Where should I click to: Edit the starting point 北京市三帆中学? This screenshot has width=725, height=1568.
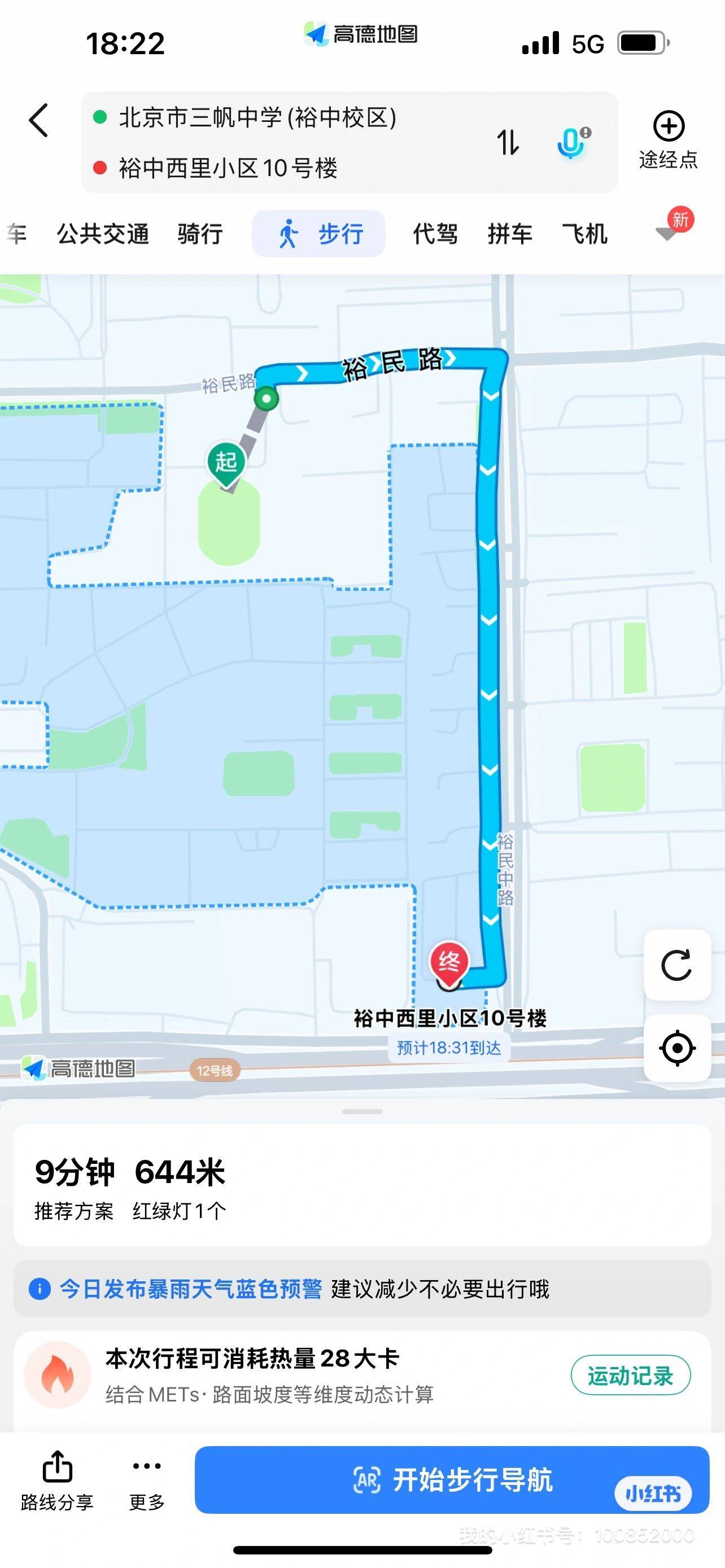(257, 117)
